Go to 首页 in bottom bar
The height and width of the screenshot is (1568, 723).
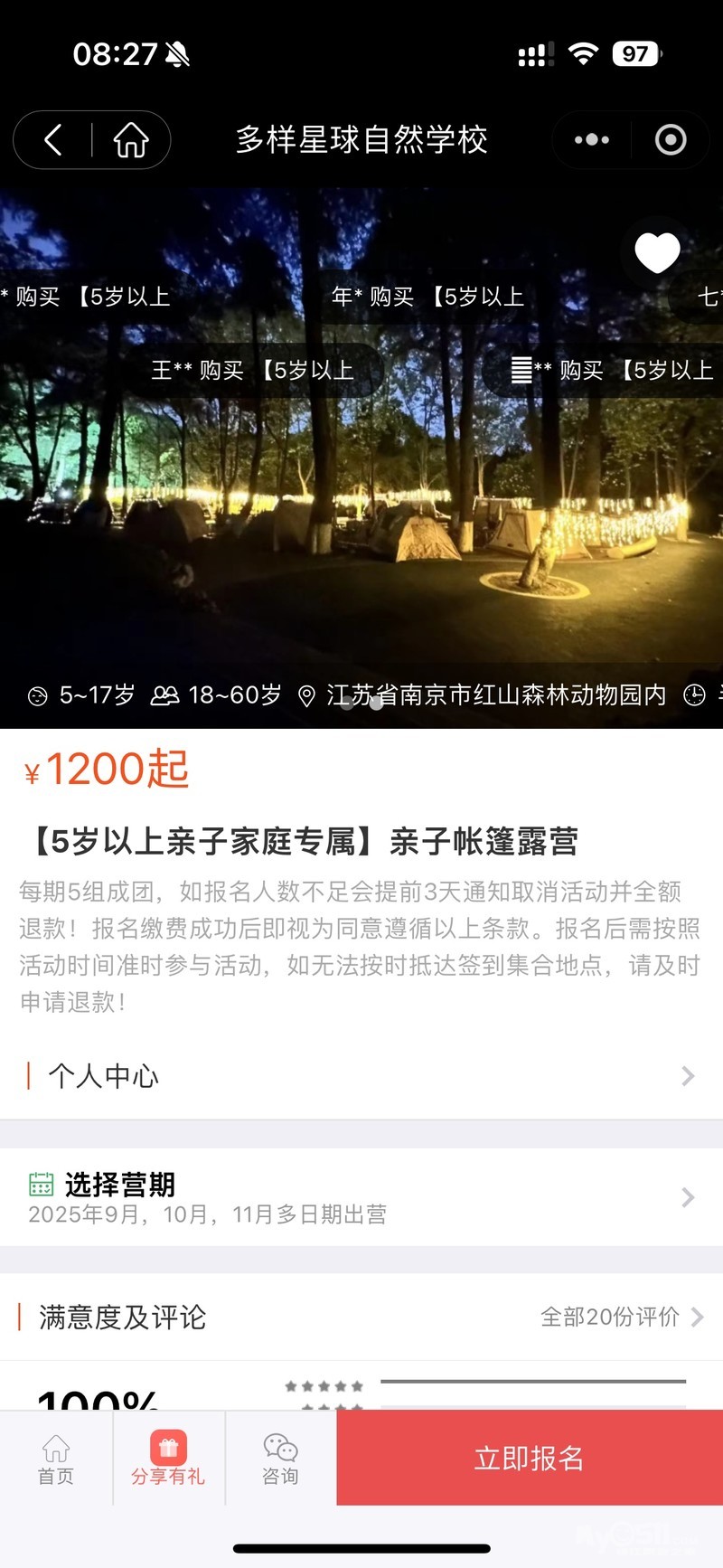click(56, 1459)
